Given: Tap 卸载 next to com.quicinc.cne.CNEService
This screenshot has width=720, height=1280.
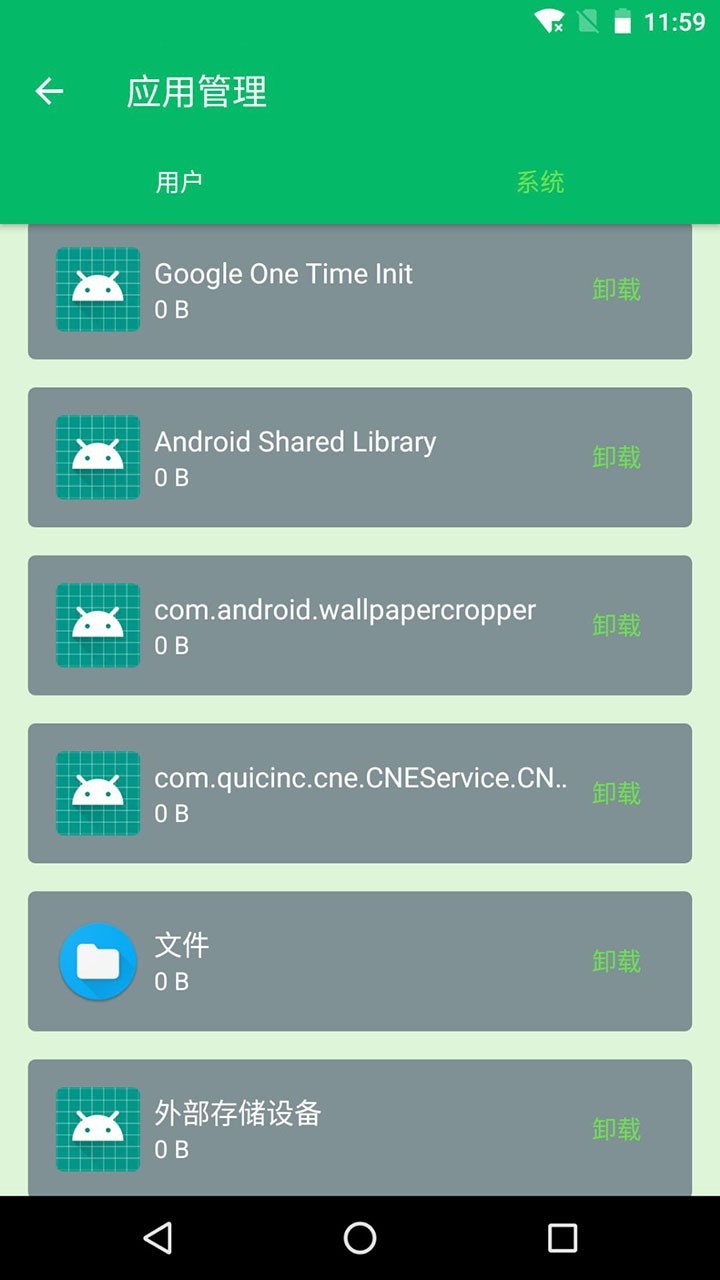Looking at the screenshot, I should point(616,794).
